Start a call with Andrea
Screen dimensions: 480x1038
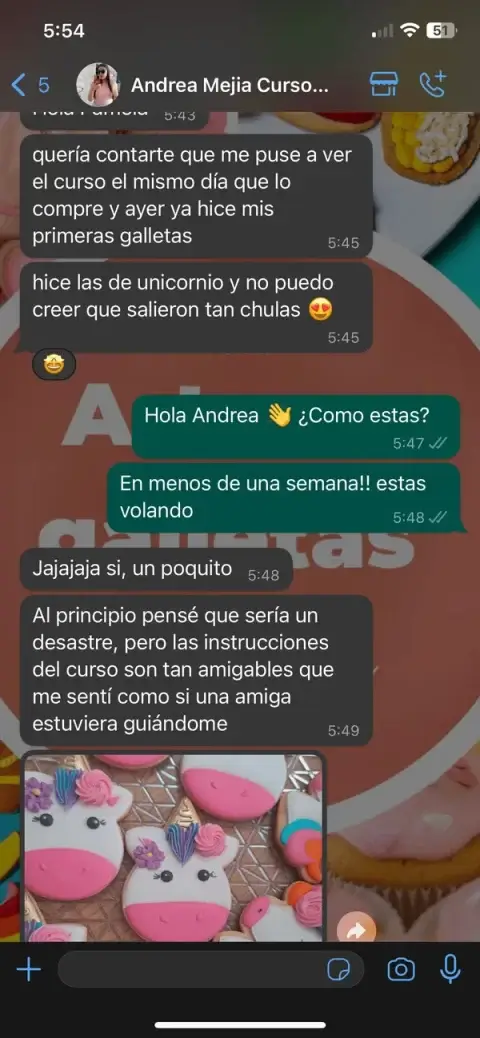click(x=433, y=85)
